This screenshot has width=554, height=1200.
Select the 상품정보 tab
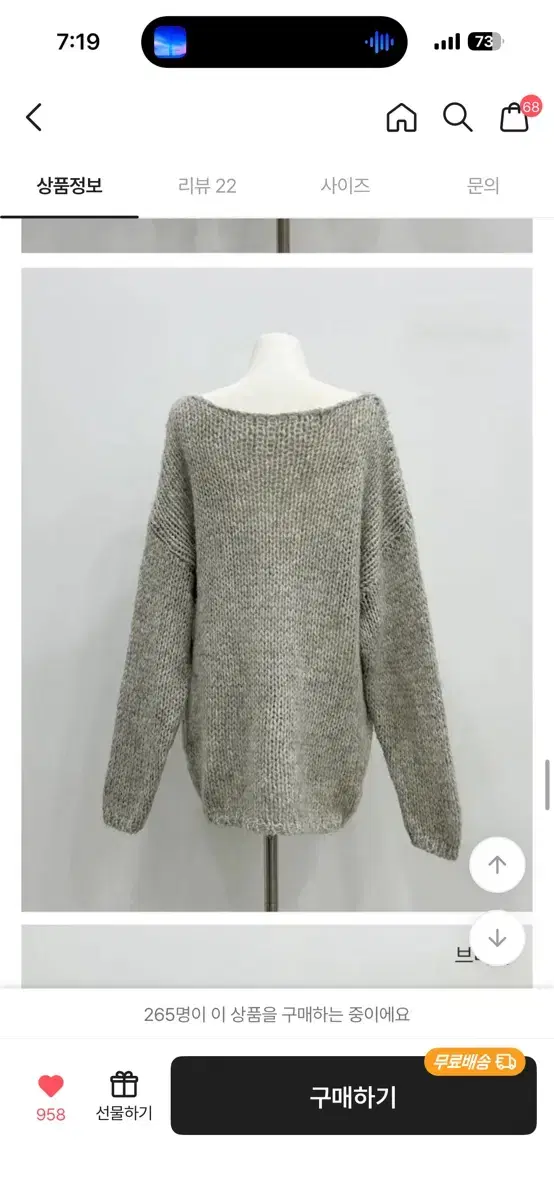(69, 185)
